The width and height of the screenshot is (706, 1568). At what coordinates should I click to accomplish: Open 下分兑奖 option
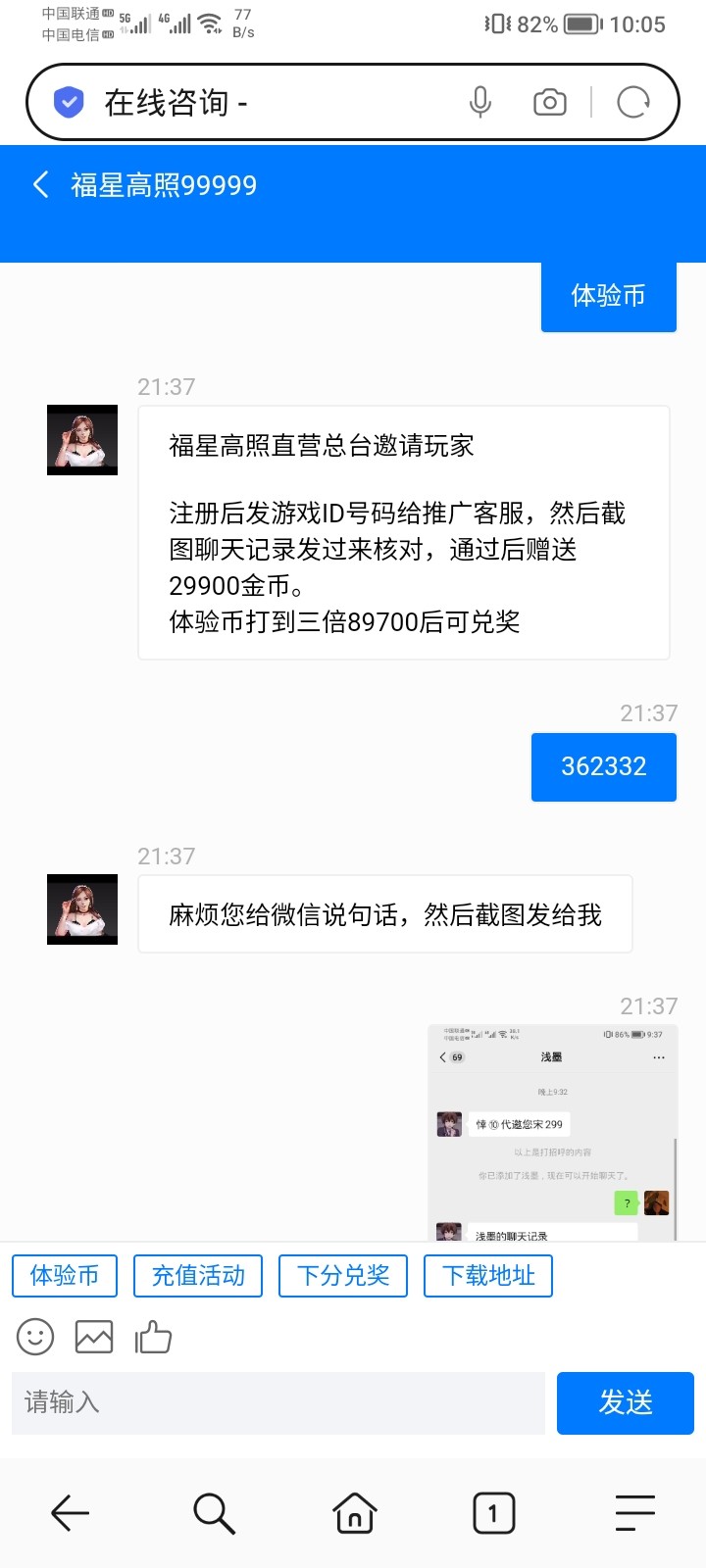tap(342, 1276)
